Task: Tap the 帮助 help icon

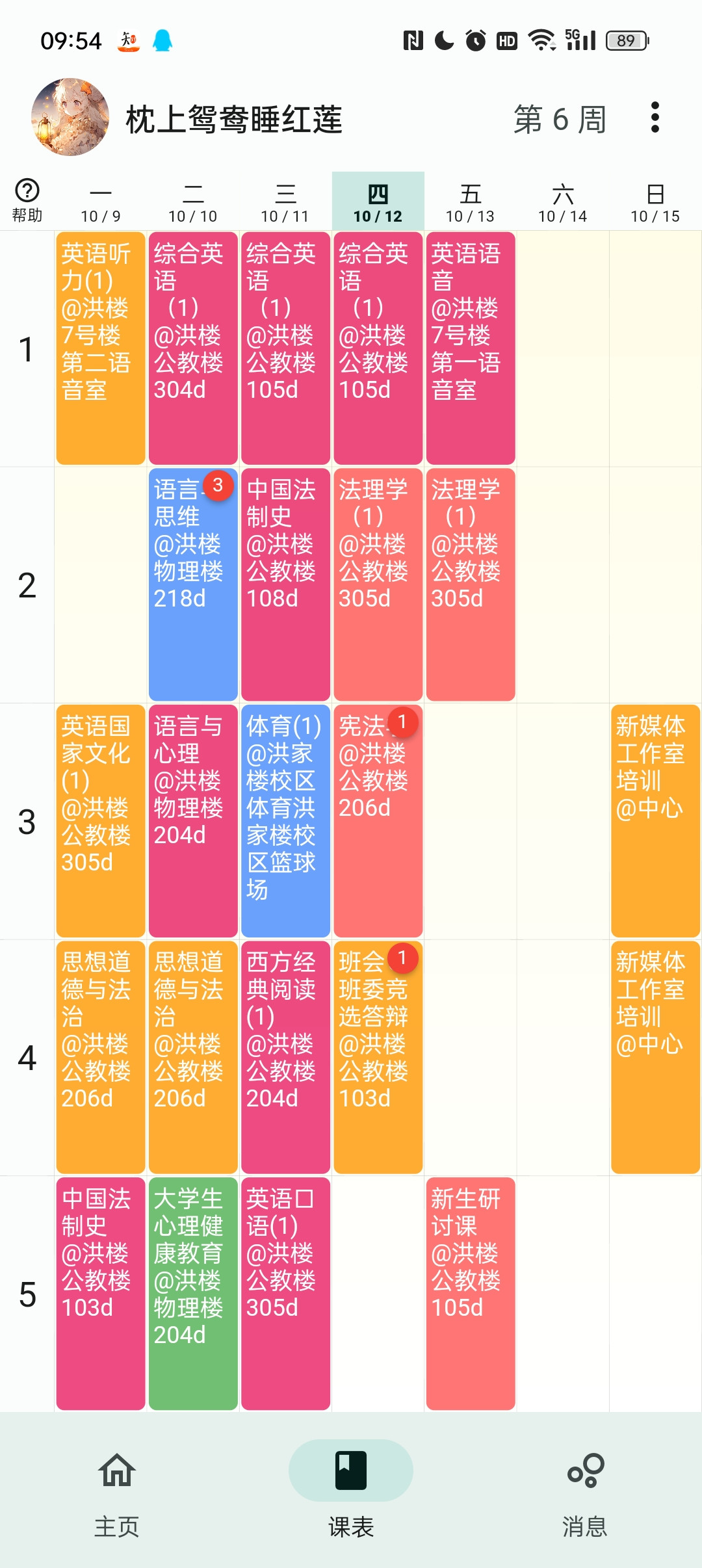Action: point(27,200)
